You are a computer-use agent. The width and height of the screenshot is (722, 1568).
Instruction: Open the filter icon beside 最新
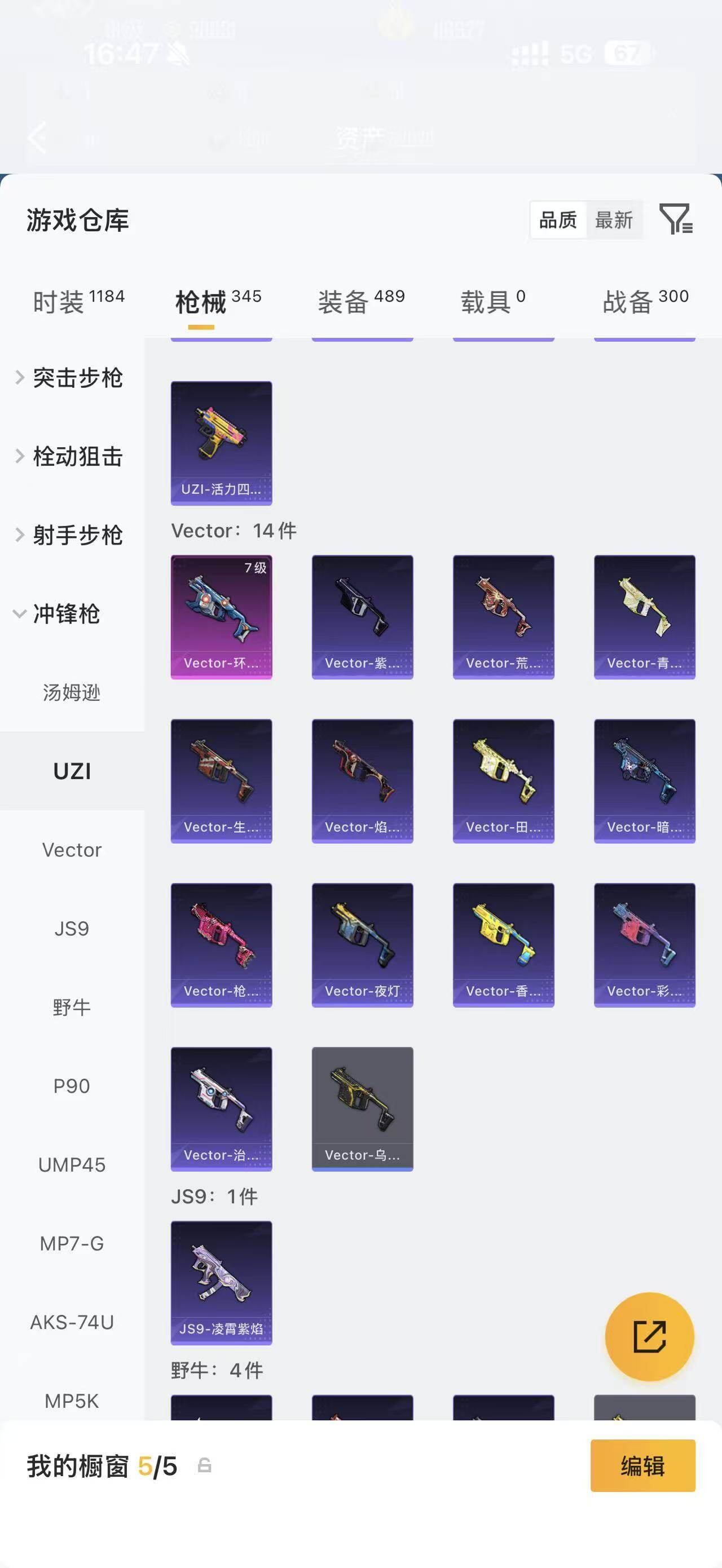676,219
